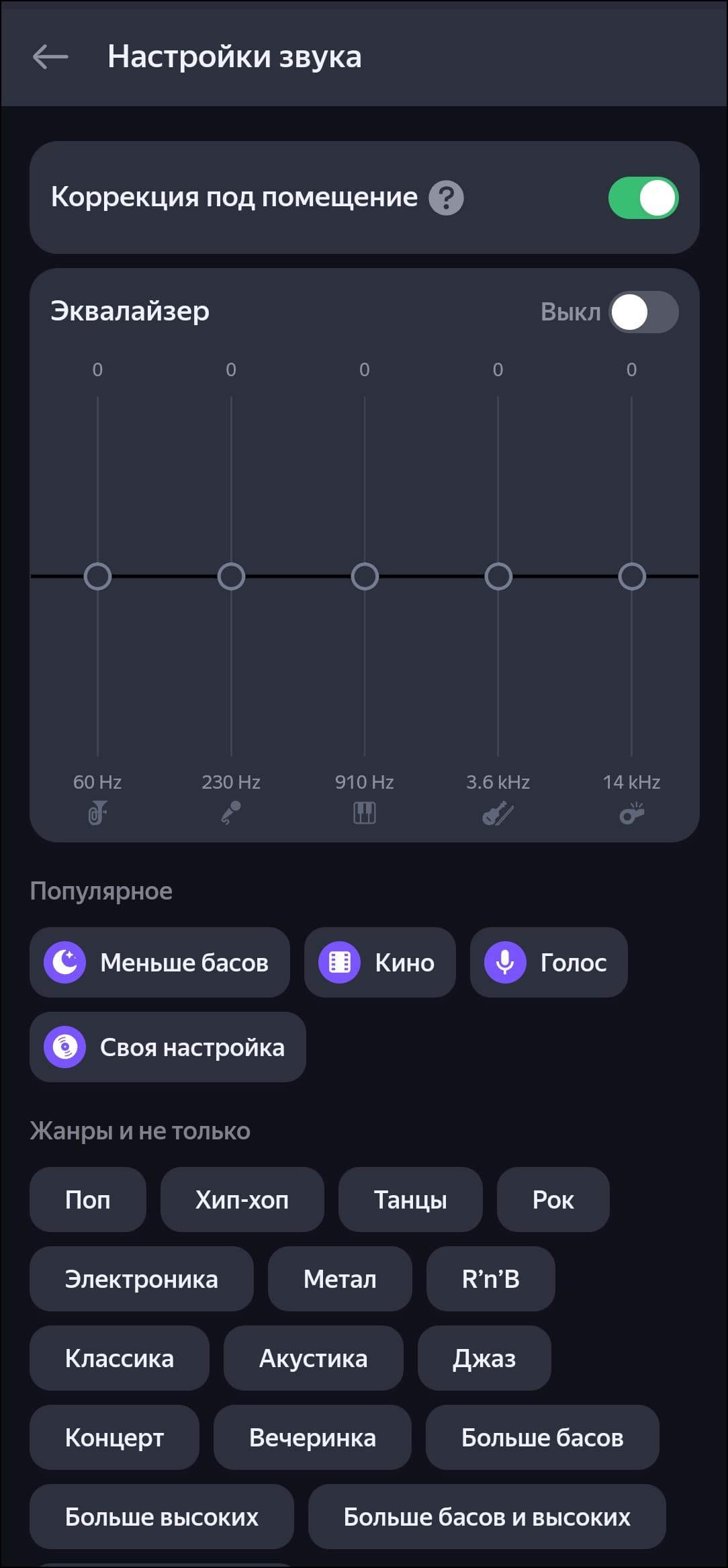Pick the 'Хип-хоп' genre chip
728x1568 pixels.
[x=242, y=1199]
